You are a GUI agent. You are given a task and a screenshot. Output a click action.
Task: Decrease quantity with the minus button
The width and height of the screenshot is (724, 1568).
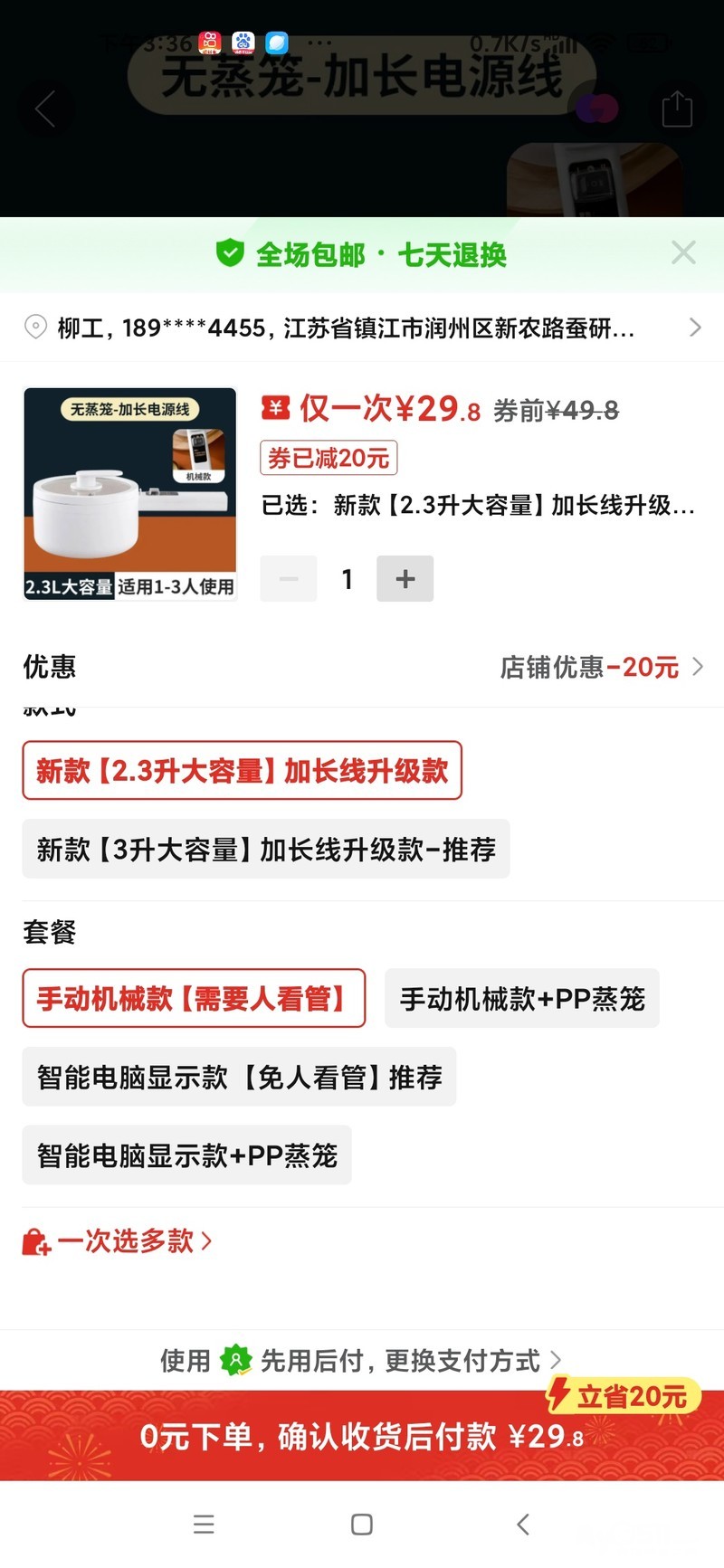[289, 579]
